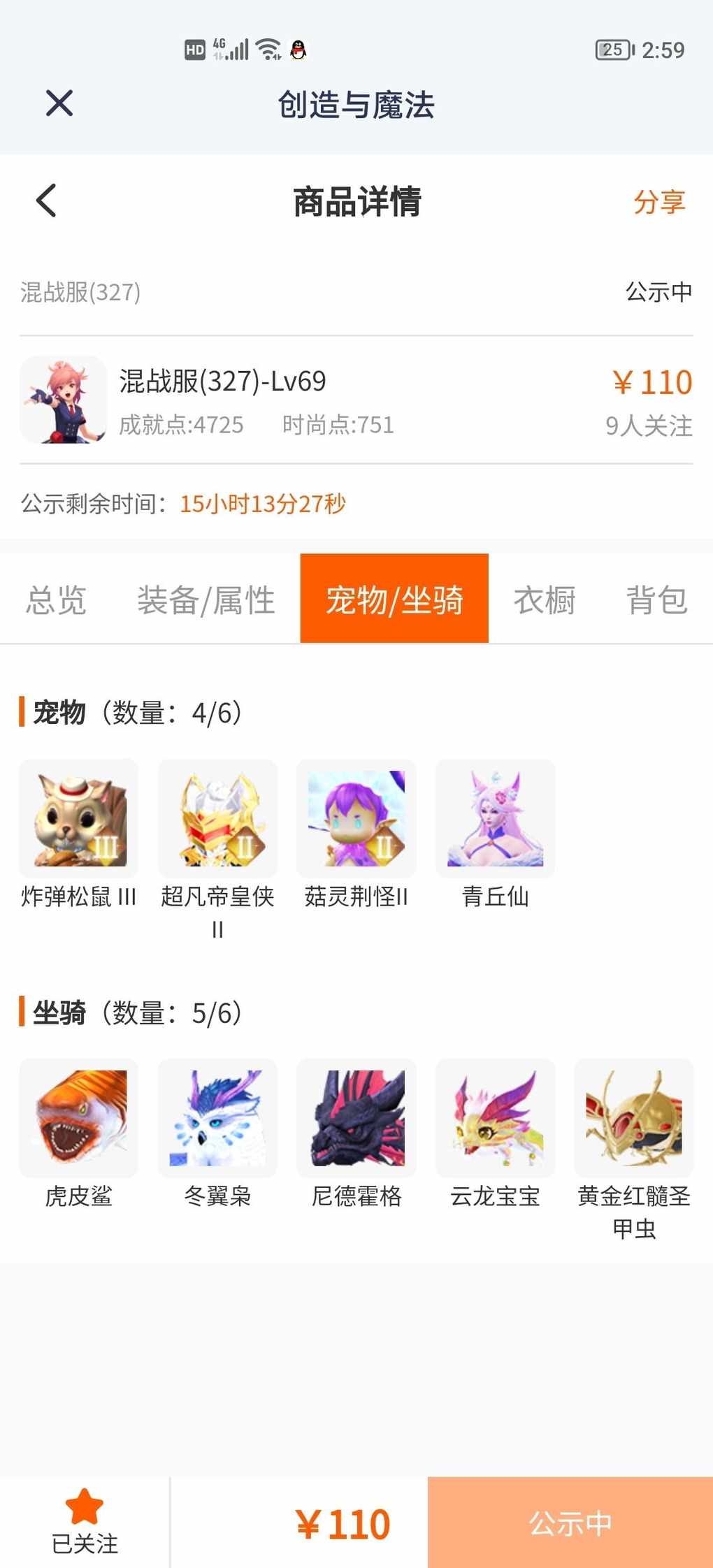This screenshot has height=1568, width=713.
Task: Tap the 公示中 button at the bottom
Action: point(570,1523)
